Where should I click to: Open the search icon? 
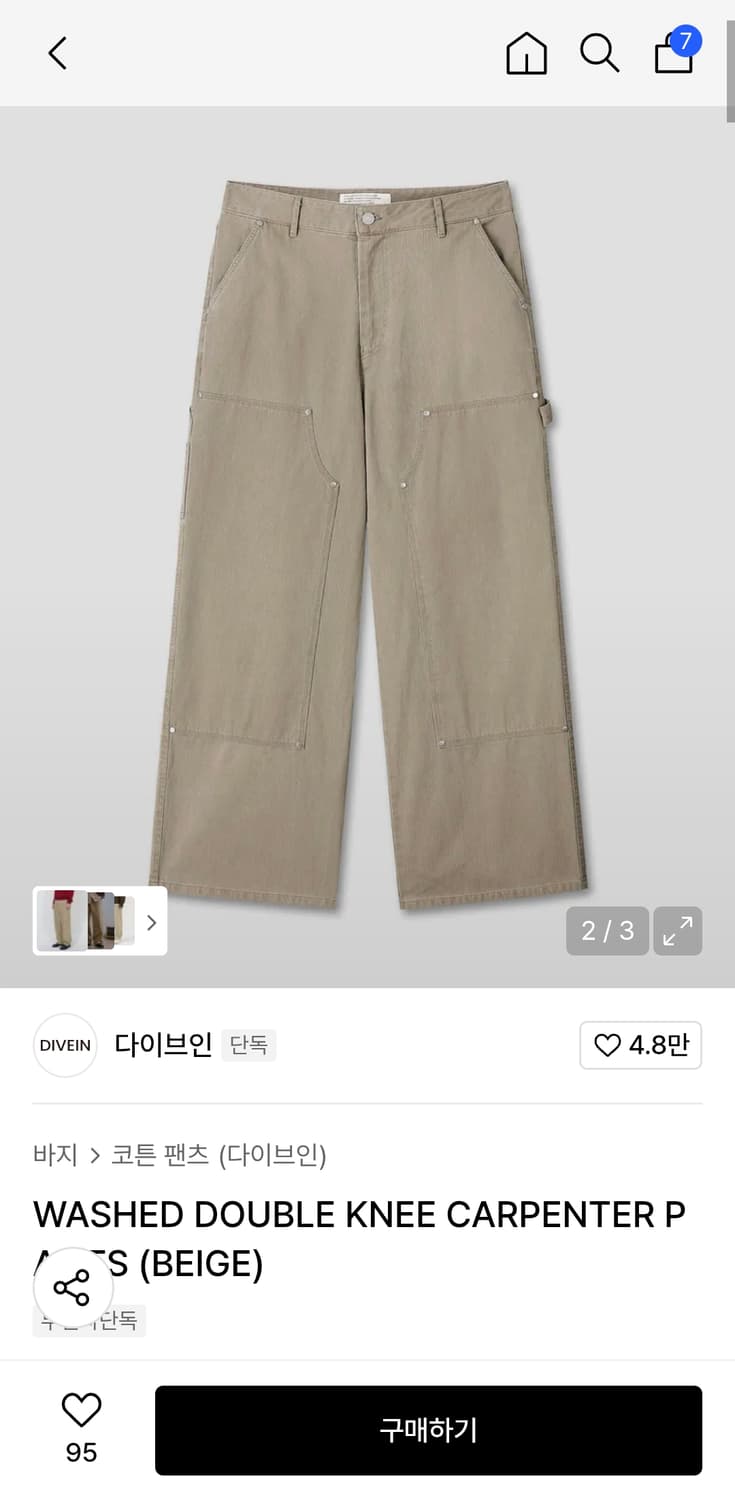tap(599, 54)
